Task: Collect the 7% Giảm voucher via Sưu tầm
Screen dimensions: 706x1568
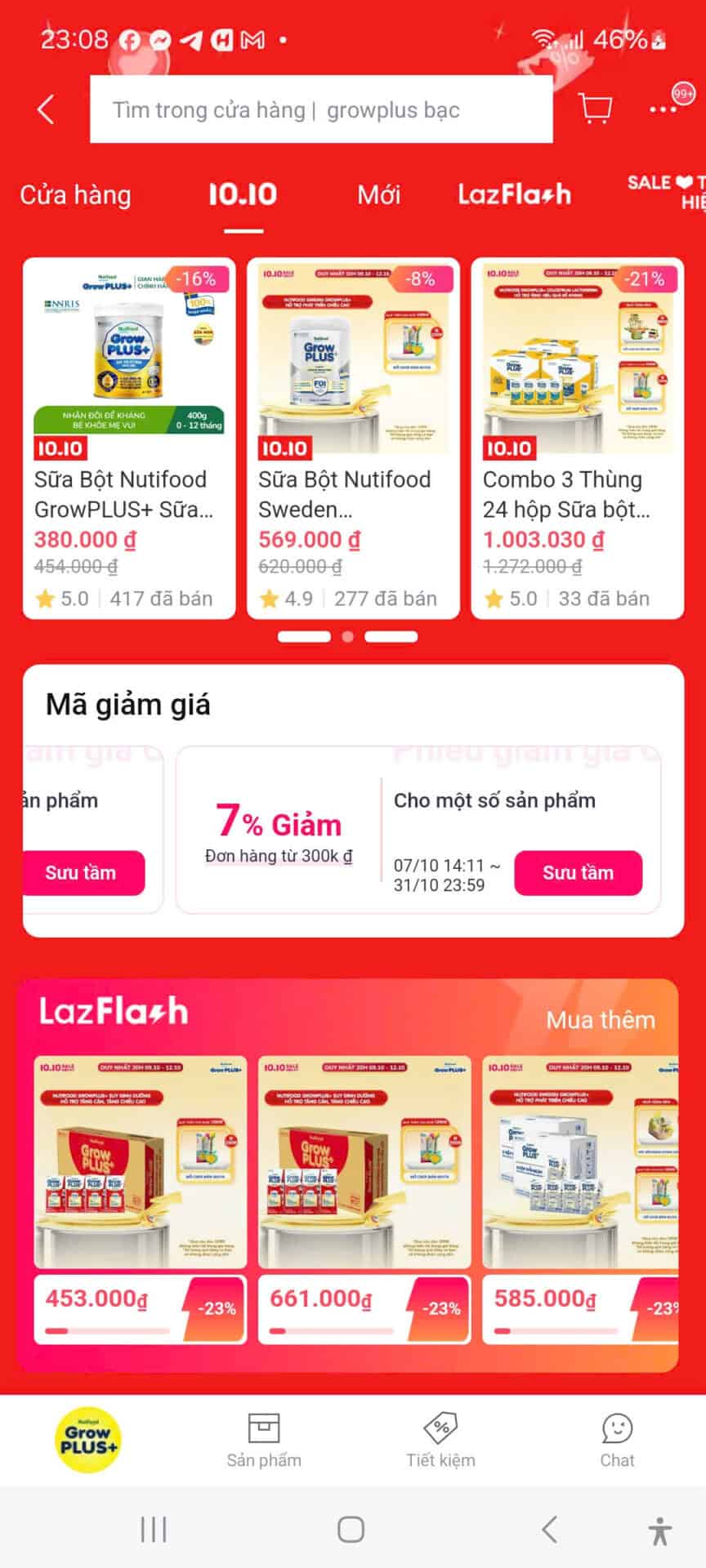Action: point(578,872)
